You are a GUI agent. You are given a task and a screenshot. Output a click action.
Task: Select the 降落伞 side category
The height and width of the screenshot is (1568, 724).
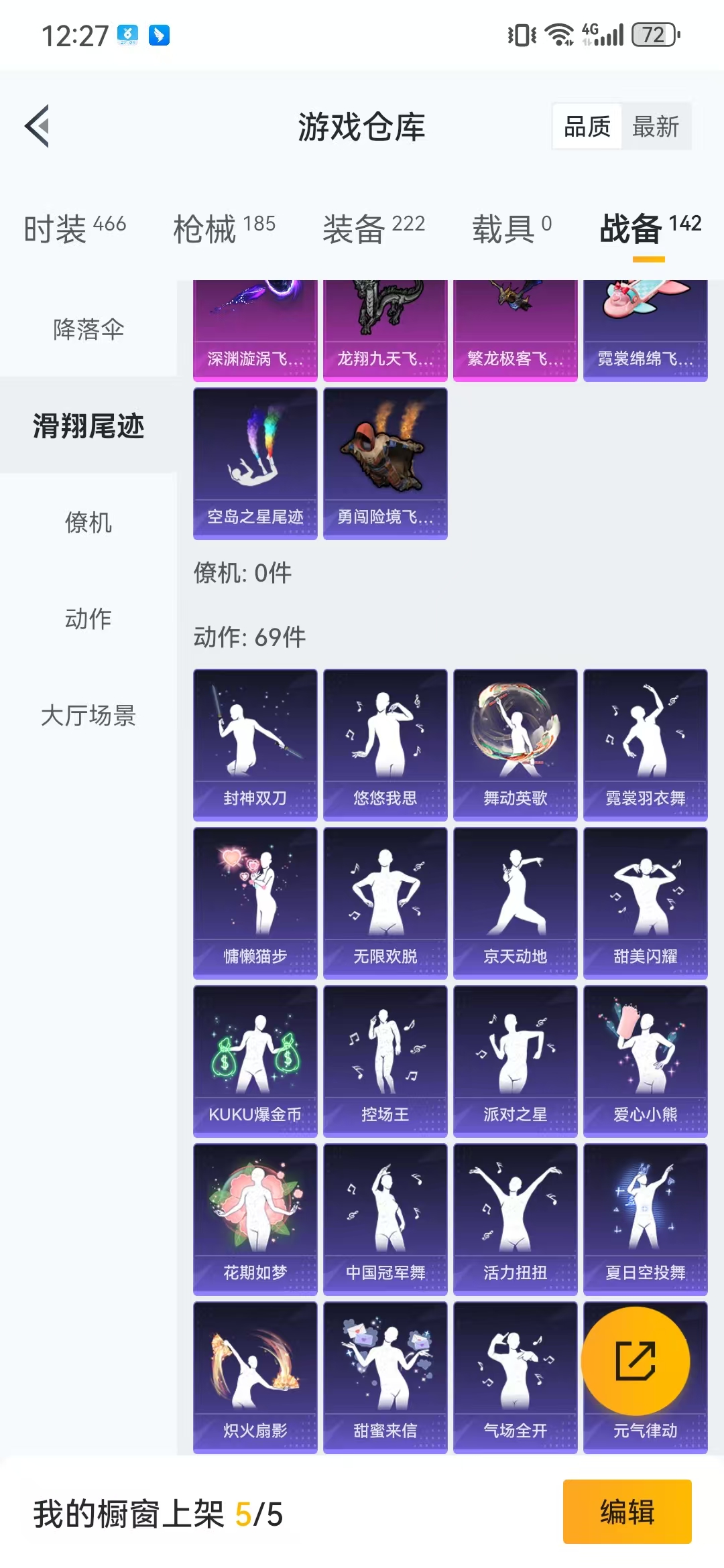88,329
